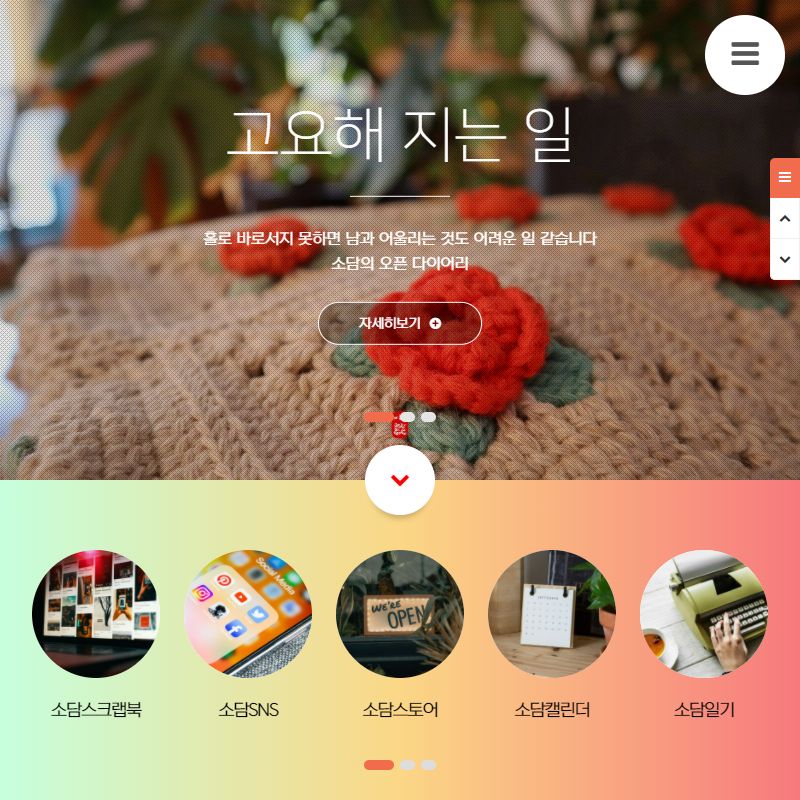Tap the orange side panel menu icon
Screen dimensions: 800x800
tap(785, 178)
